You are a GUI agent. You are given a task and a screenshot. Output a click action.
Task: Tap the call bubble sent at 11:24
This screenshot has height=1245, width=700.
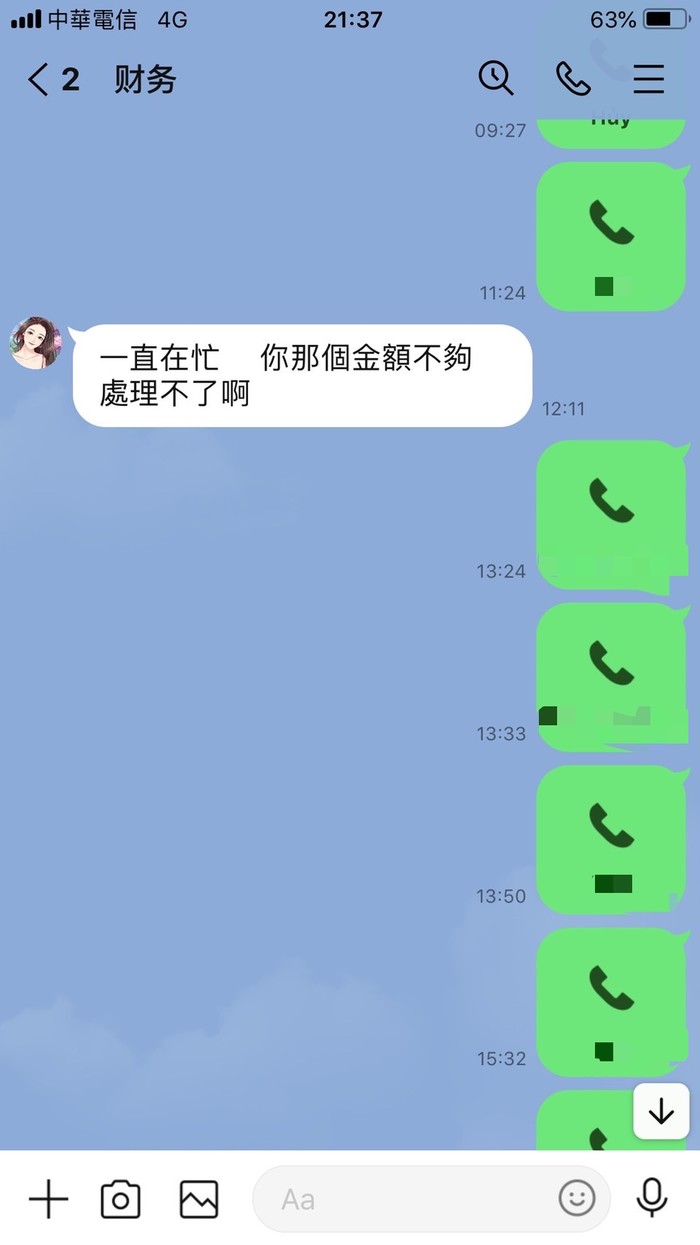tap(611, 236)
